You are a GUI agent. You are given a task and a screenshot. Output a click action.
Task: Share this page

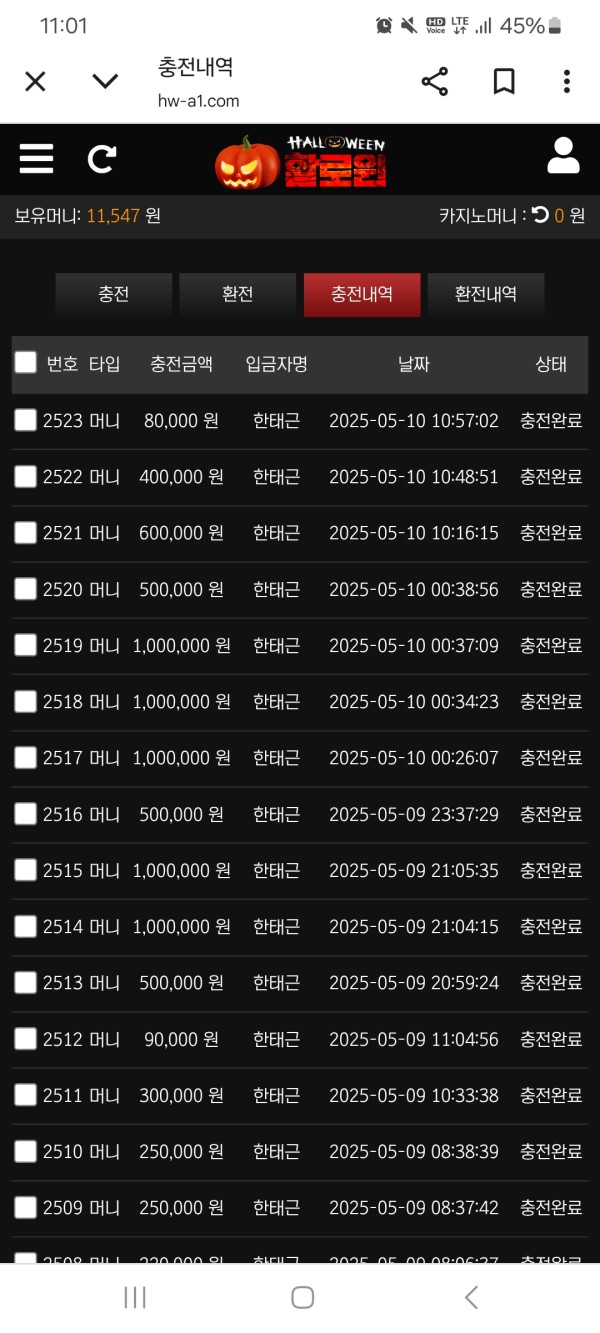[x=435, y=82]
